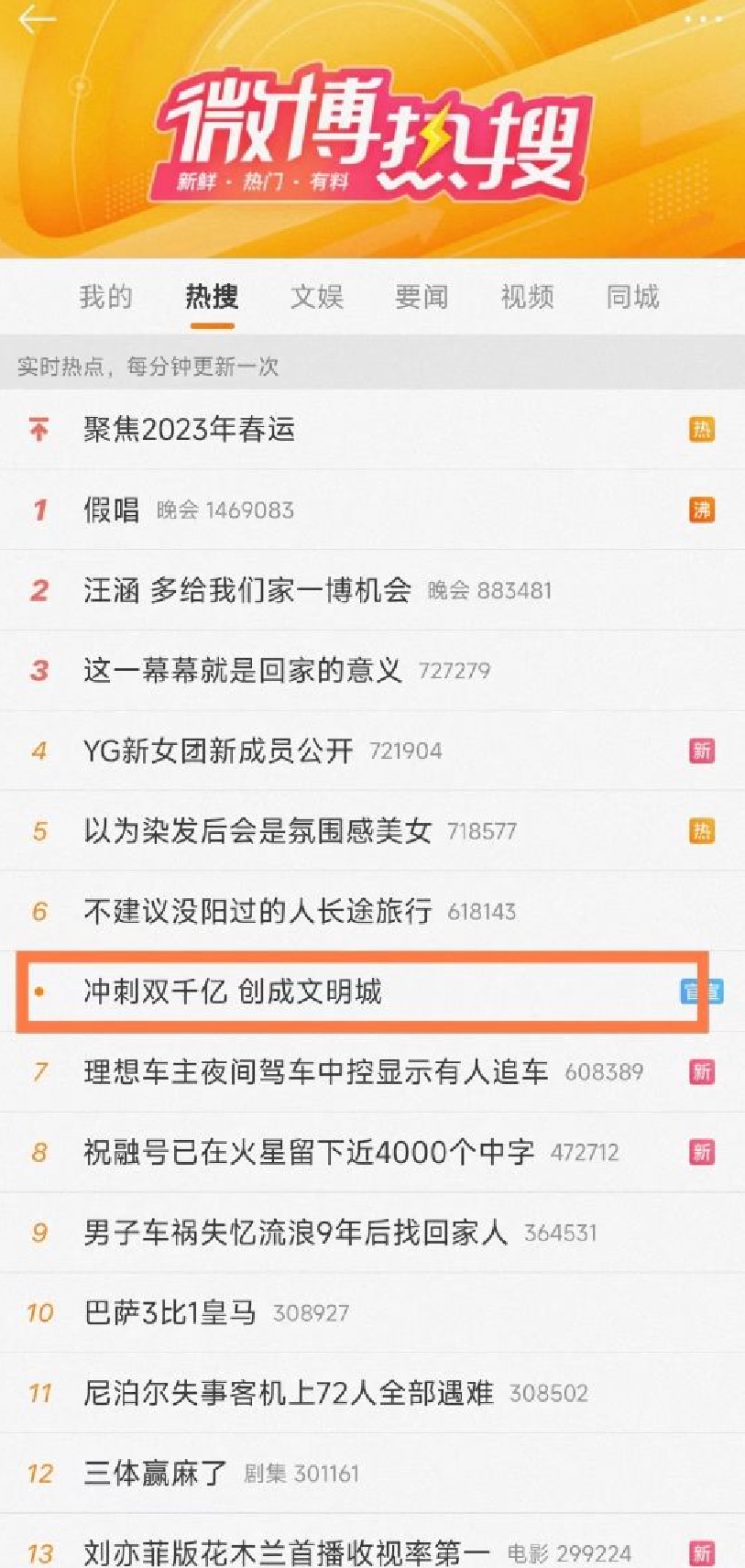The width and height of the screenshot is (745, 1568).
Task: Open 三体赢麻了 hot search
Action: pos(372,1474)
